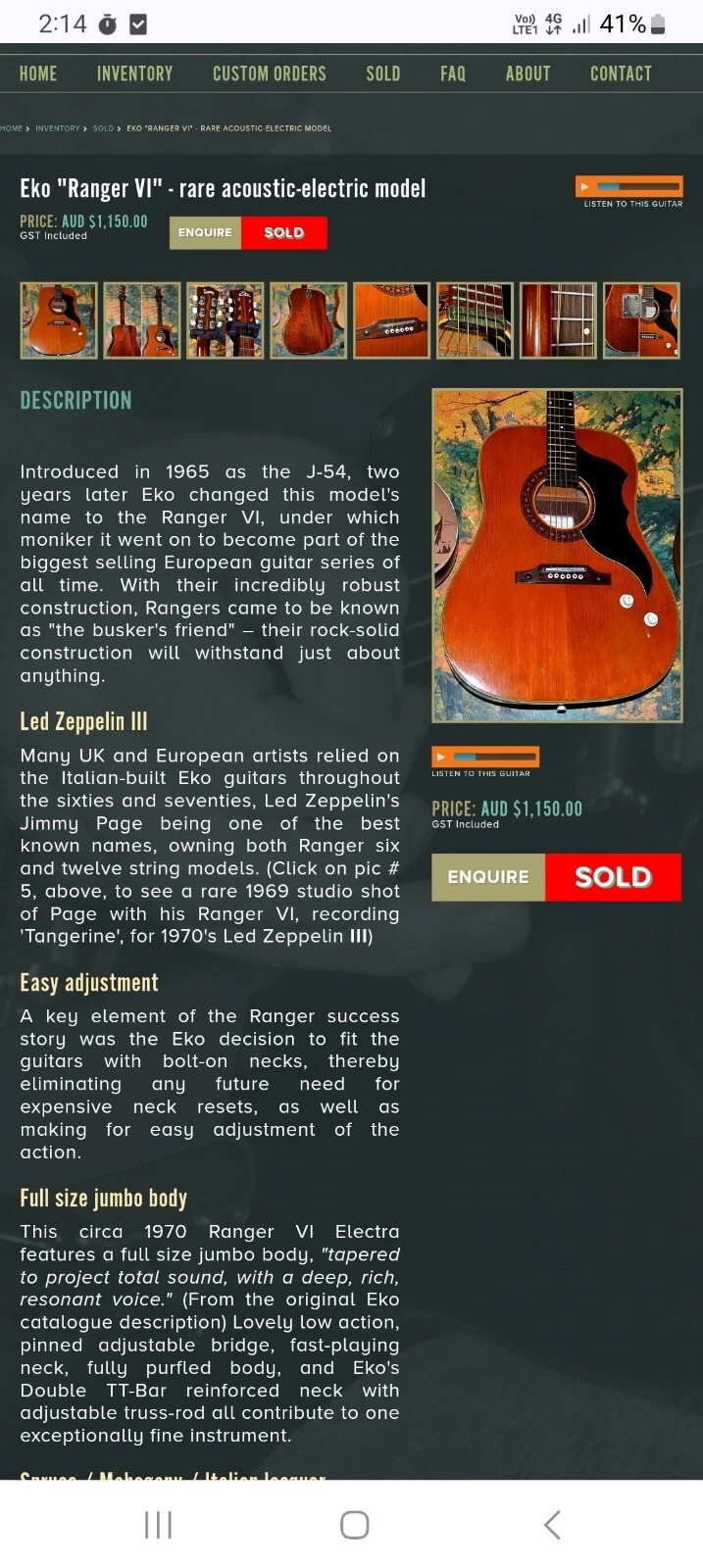Screen dimensions: 703x1568
Task: View the first guitar thumbnail photo
Action: pyautogui.click(x=59, y=320)
